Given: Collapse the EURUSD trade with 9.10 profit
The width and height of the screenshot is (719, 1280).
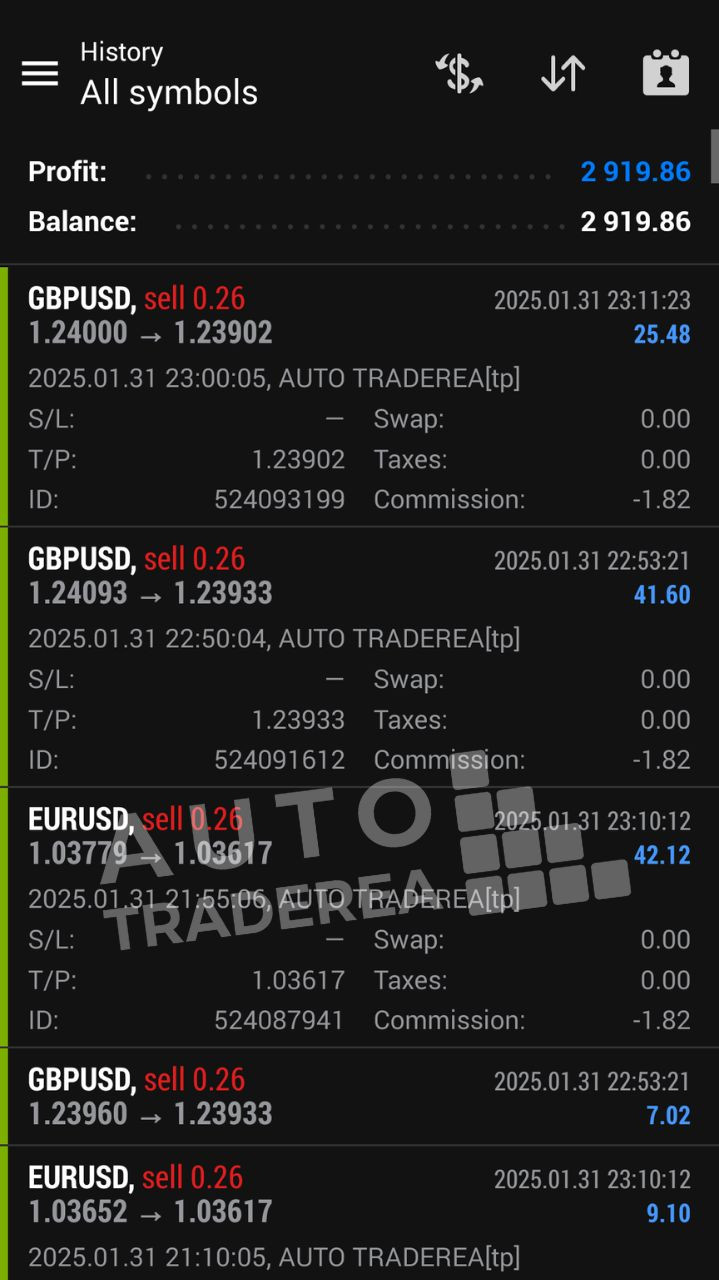Looking at the screenshot, I should [359, 1195].
